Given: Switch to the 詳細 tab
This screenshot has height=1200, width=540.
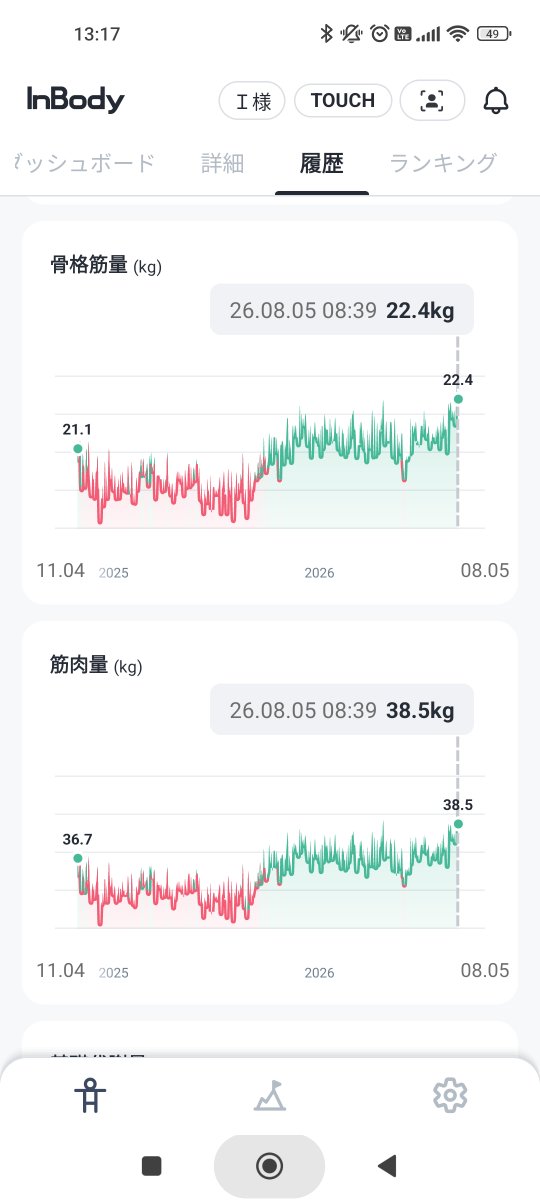Looking at the screenshot, I should (x=222, y=163).
